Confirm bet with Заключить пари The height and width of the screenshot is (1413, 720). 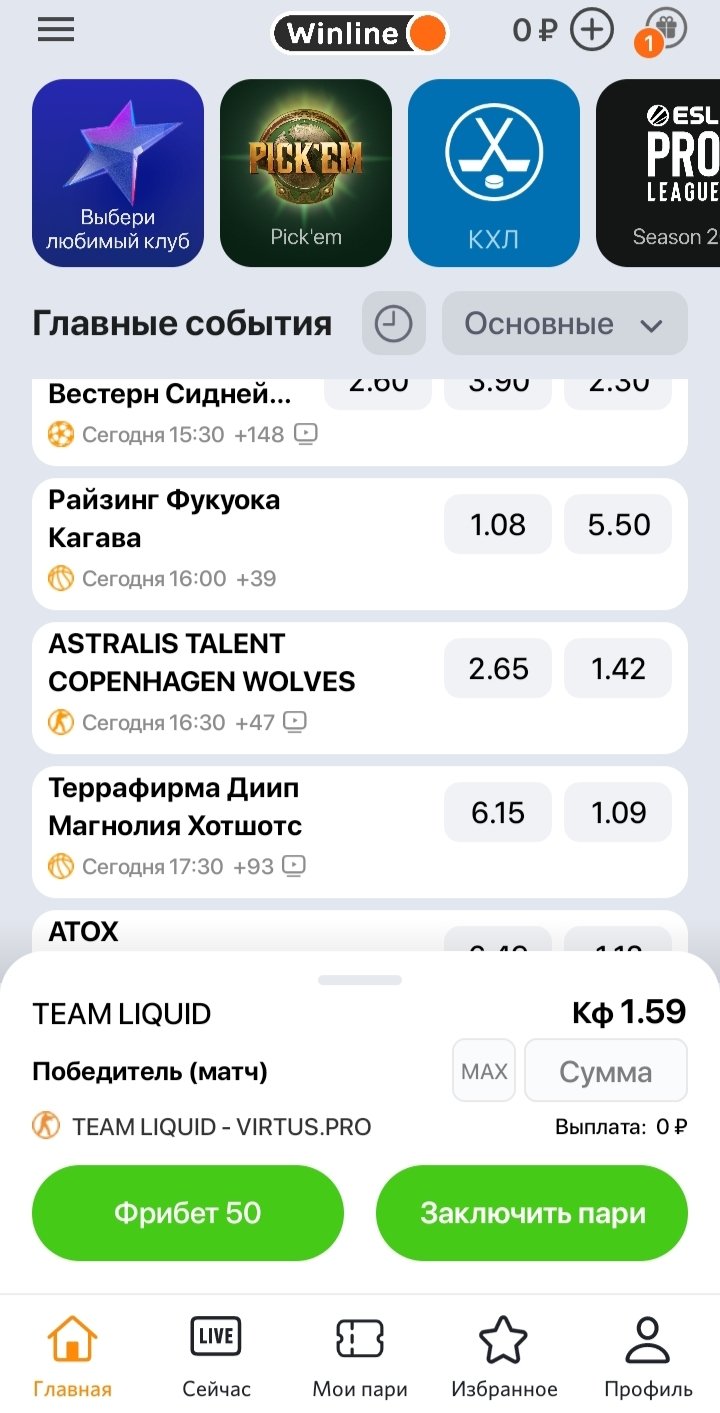tap(532, 1213)
